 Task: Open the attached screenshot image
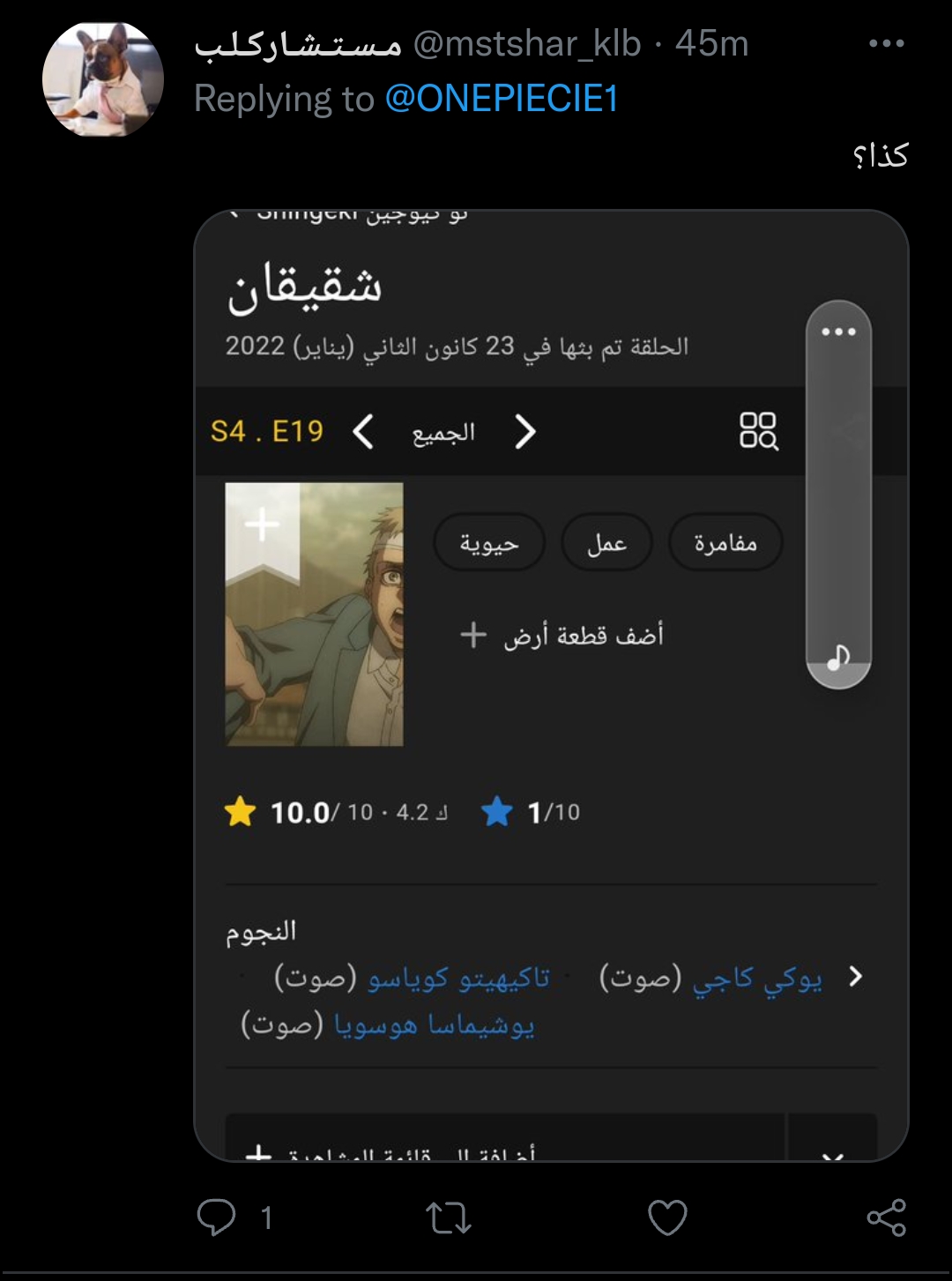[x=551, y=685]
